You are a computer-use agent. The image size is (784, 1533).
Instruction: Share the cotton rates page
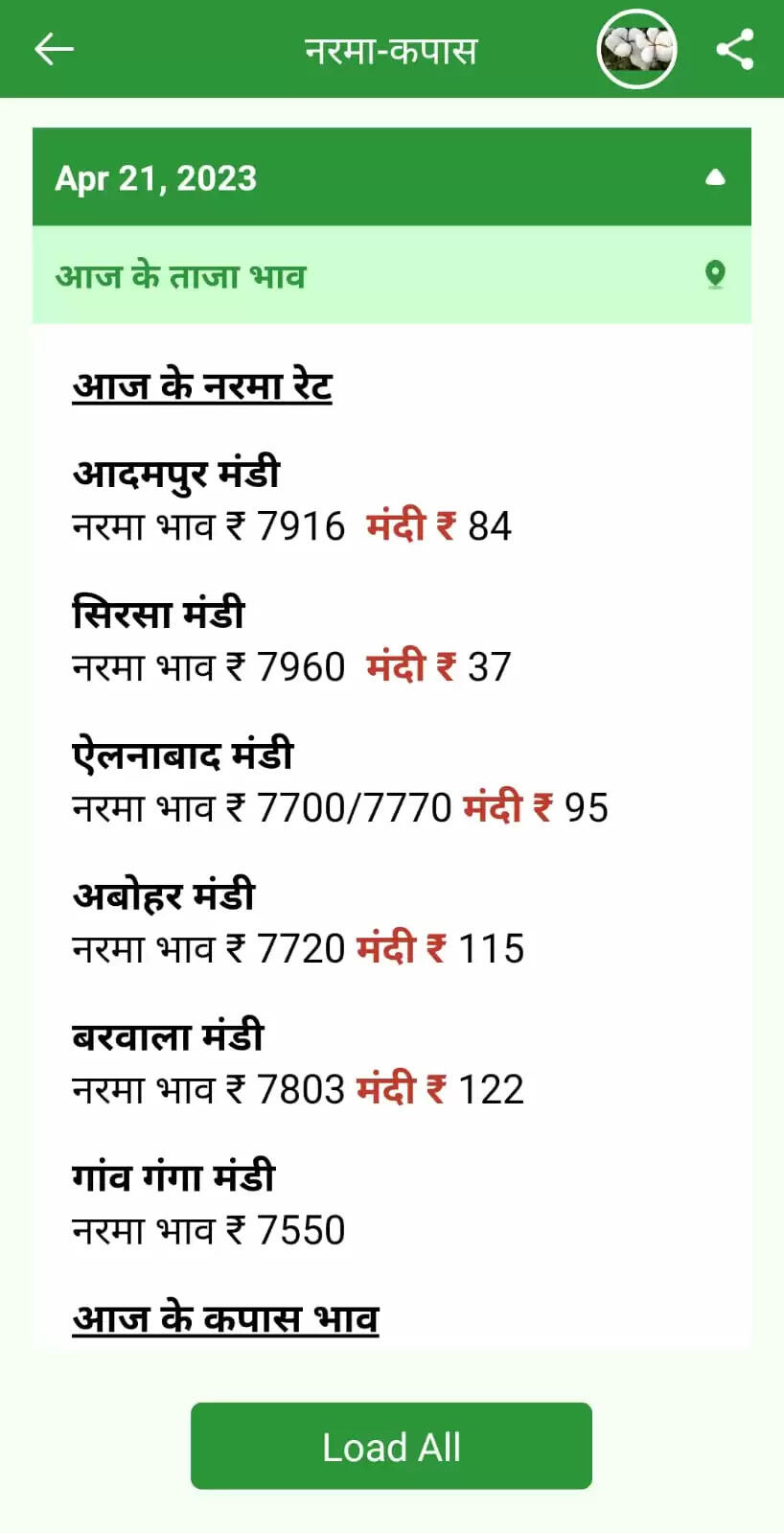pyautogui.click(x=735, y=49)
